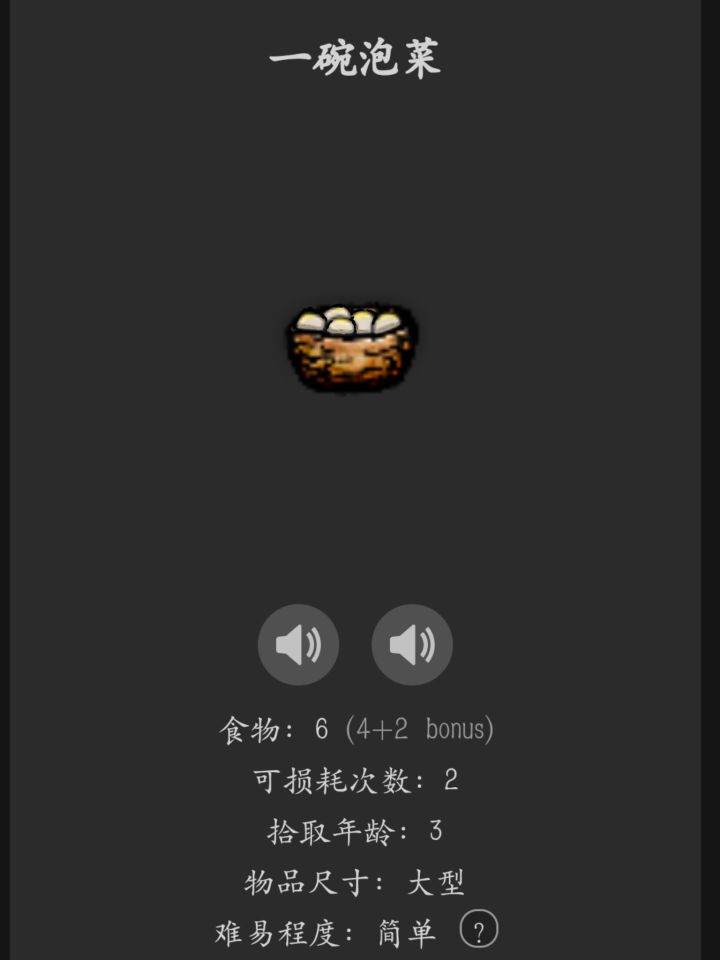Screen dimensions: 720x960
Task: Expand difficulty details via the ? circle
Action: tap(478, 928)
